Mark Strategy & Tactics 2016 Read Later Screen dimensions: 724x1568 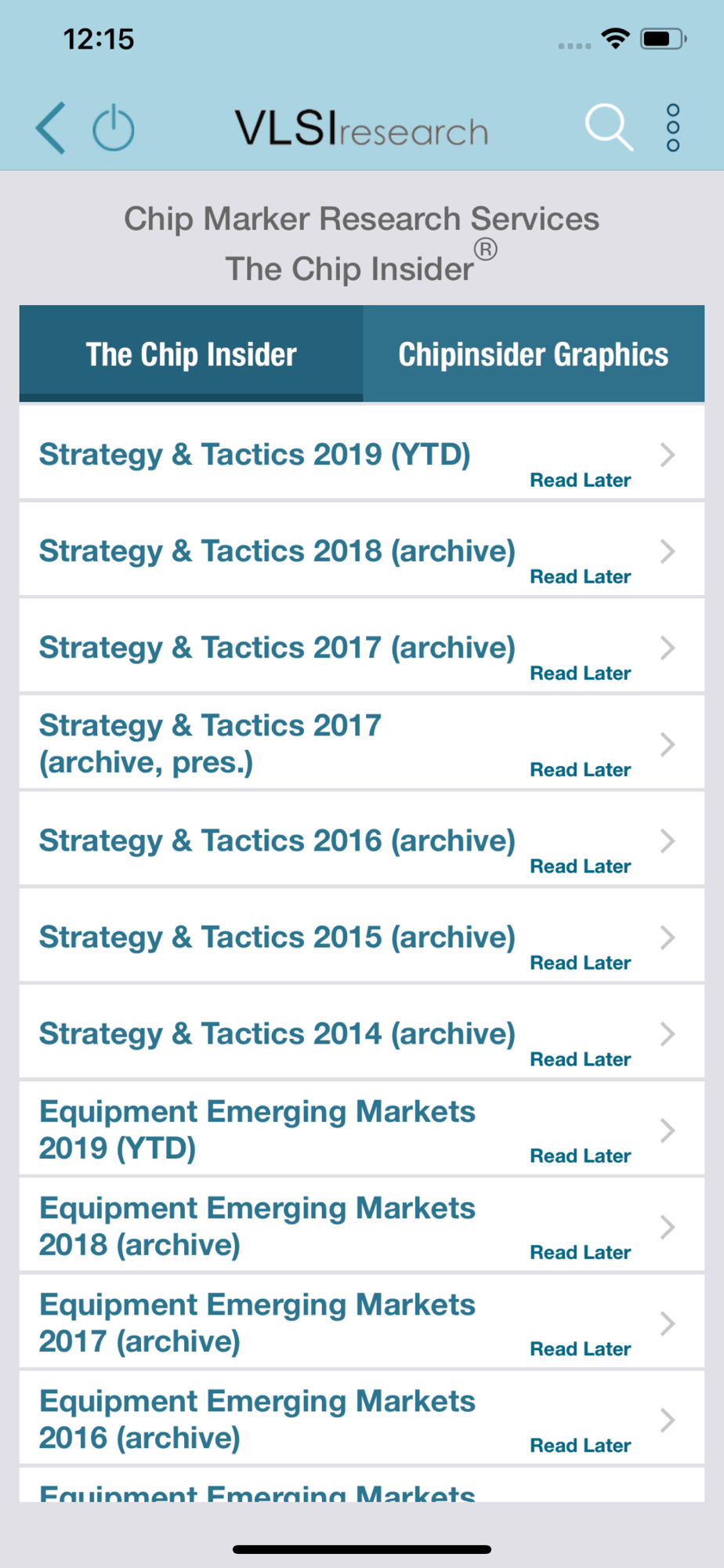point(581,866)
